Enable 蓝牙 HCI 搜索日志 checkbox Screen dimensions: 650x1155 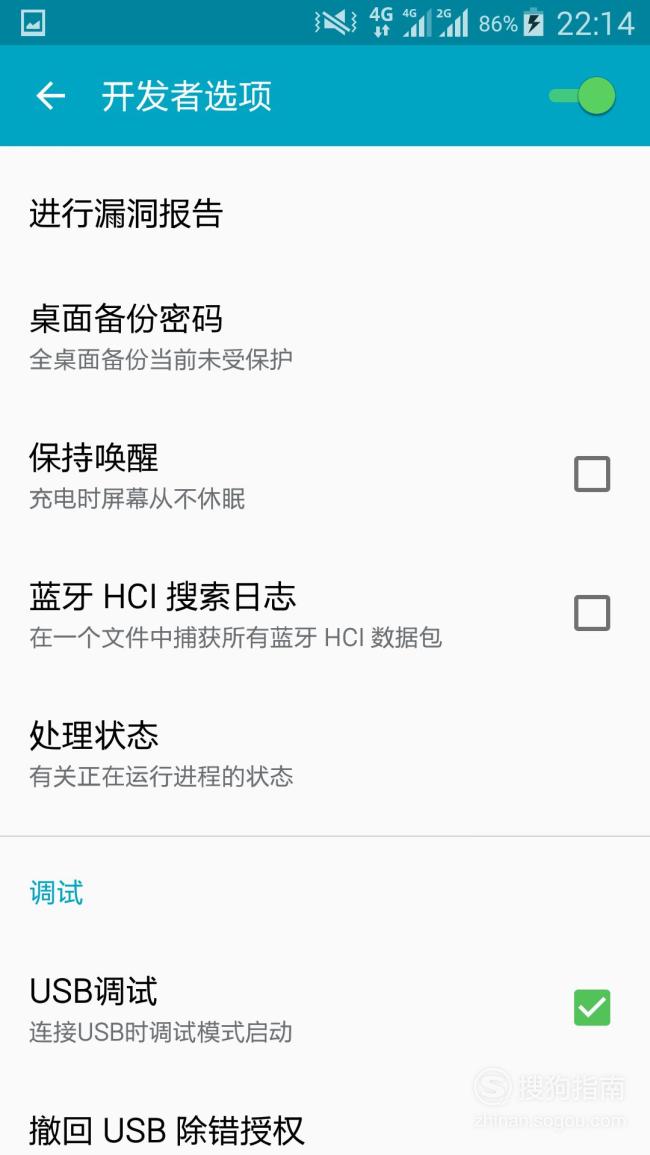tap(592, 613)
